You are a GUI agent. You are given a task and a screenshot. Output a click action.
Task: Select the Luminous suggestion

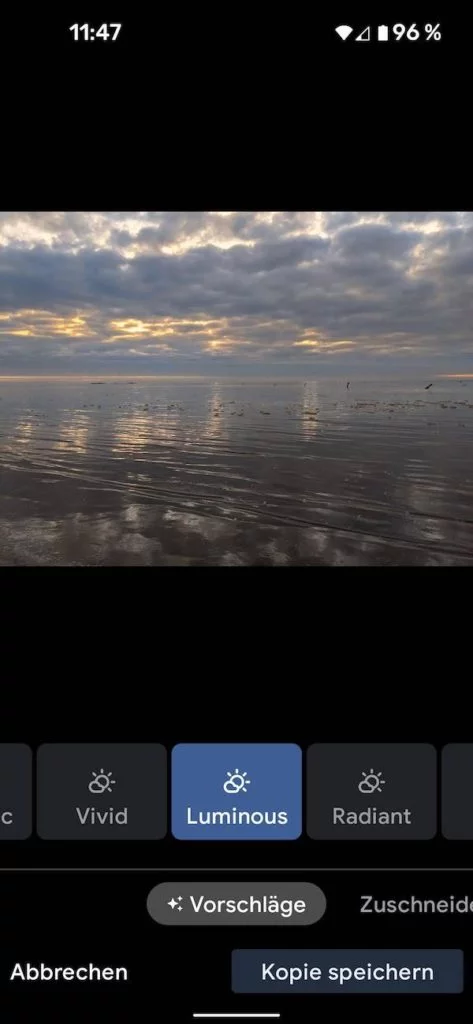pyautogui.click(x=236, y=791)
